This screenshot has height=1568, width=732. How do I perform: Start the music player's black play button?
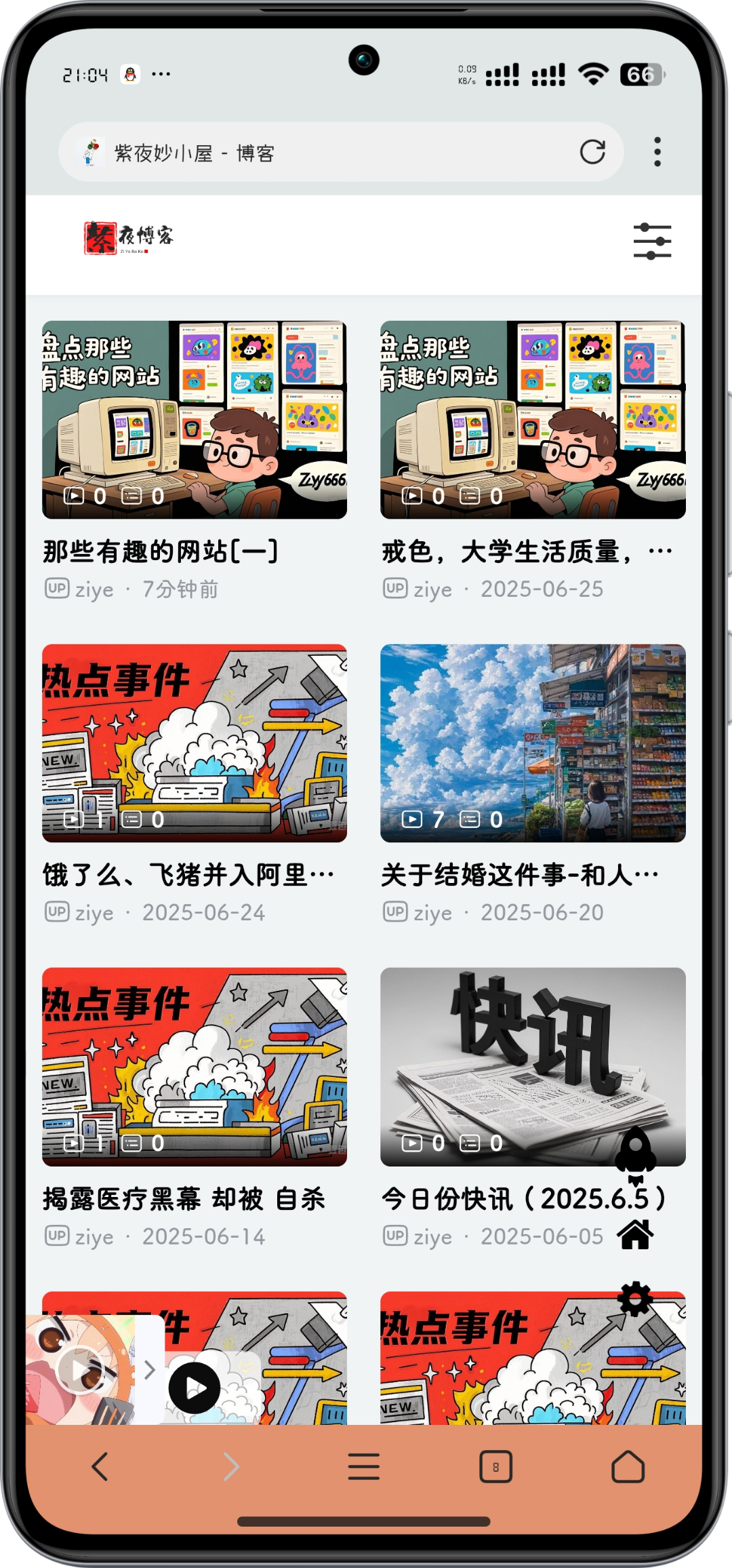[195, 1388]
